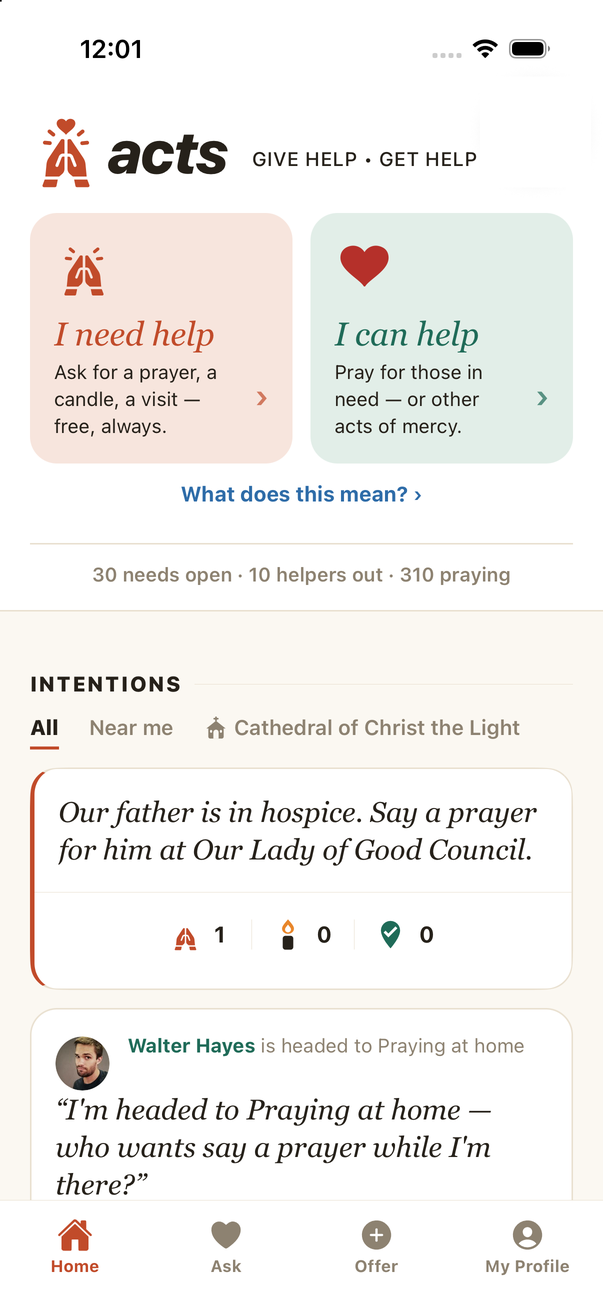Tap praying hands on the hospice intention
Viewport: 603px width, 1311px height.
click(200, 936)
